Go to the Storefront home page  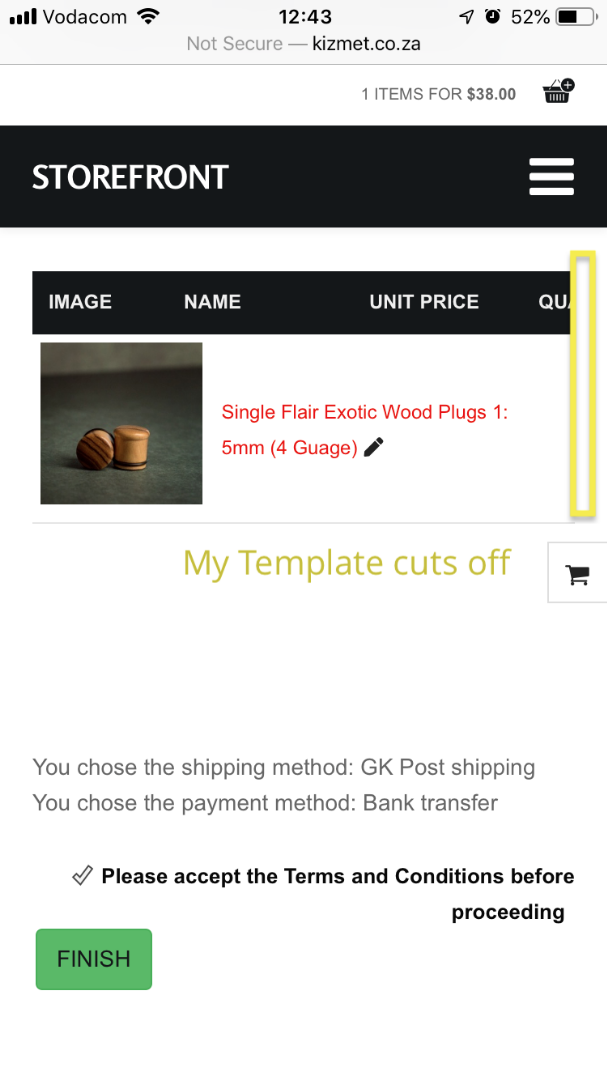click(130, 177)
